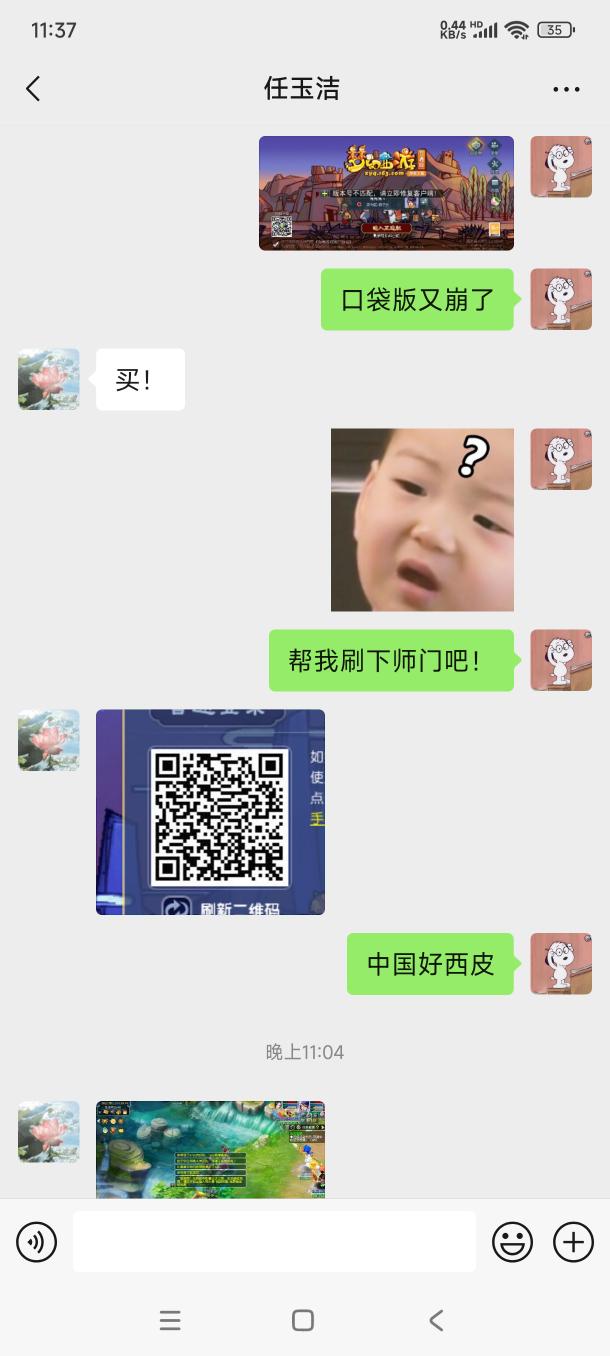This screenshot has width=610, height=1356.
Task: View the game screenshot sent at 11:04
Action: [x=210, y=1149]
